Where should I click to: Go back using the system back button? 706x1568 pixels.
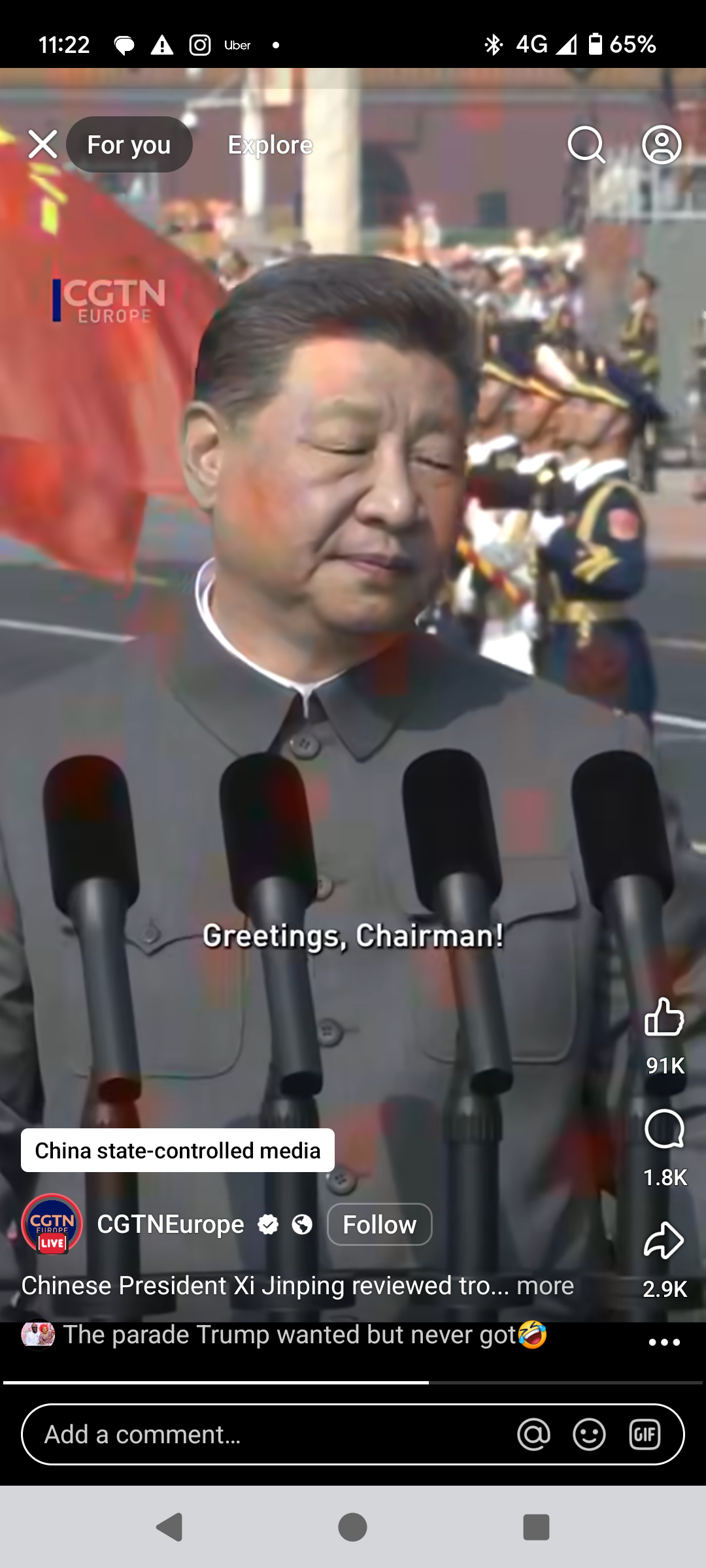pos(169,1527)
